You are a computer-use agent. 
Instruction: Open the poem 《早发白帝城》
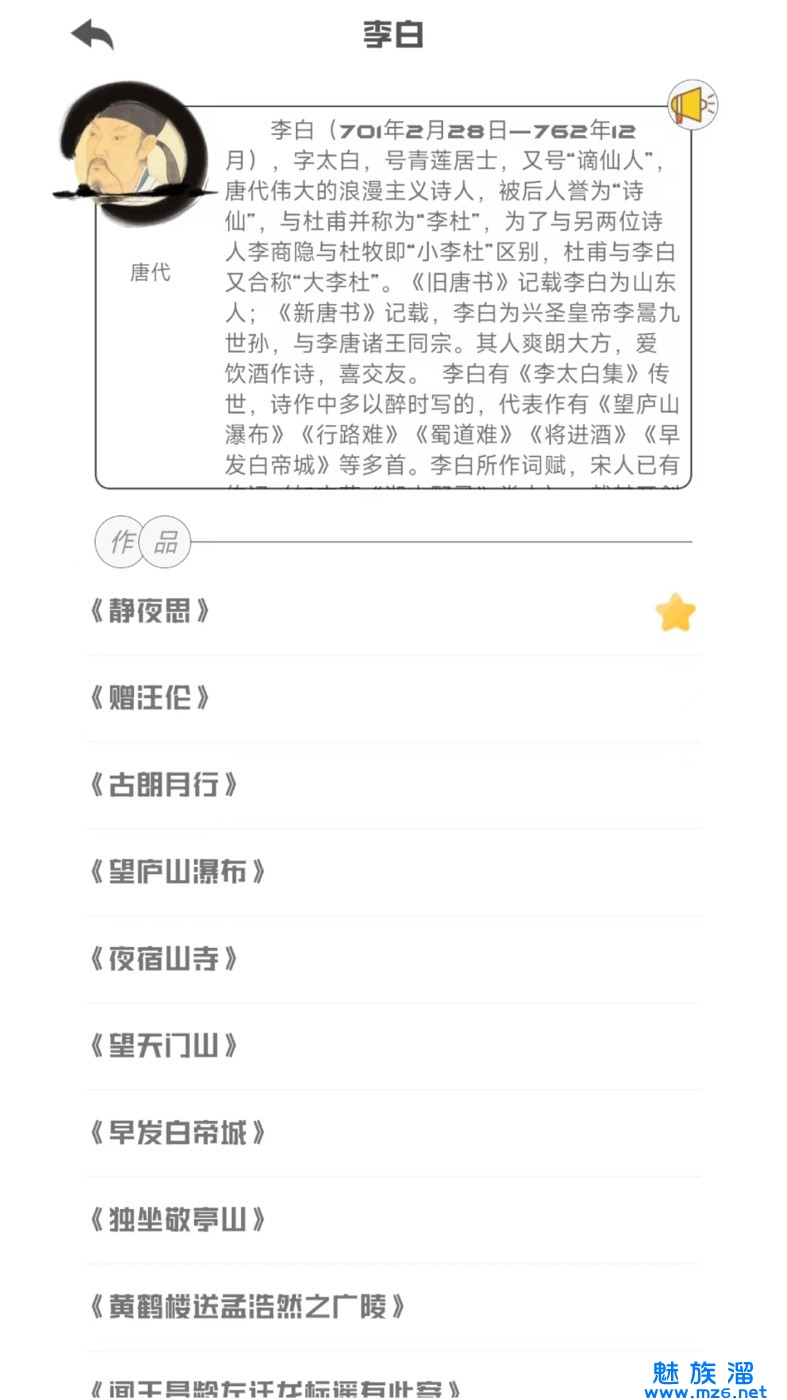178,1133
